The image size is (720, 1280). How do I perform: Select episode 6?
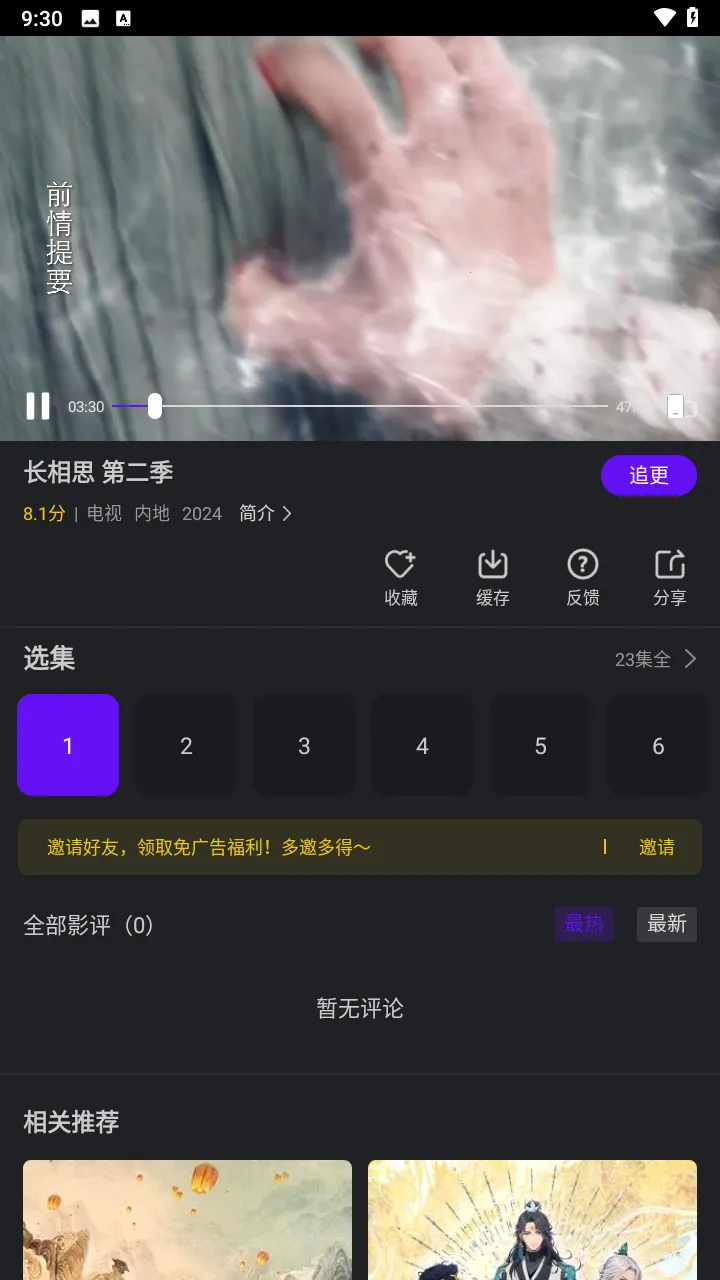point(658,745)
